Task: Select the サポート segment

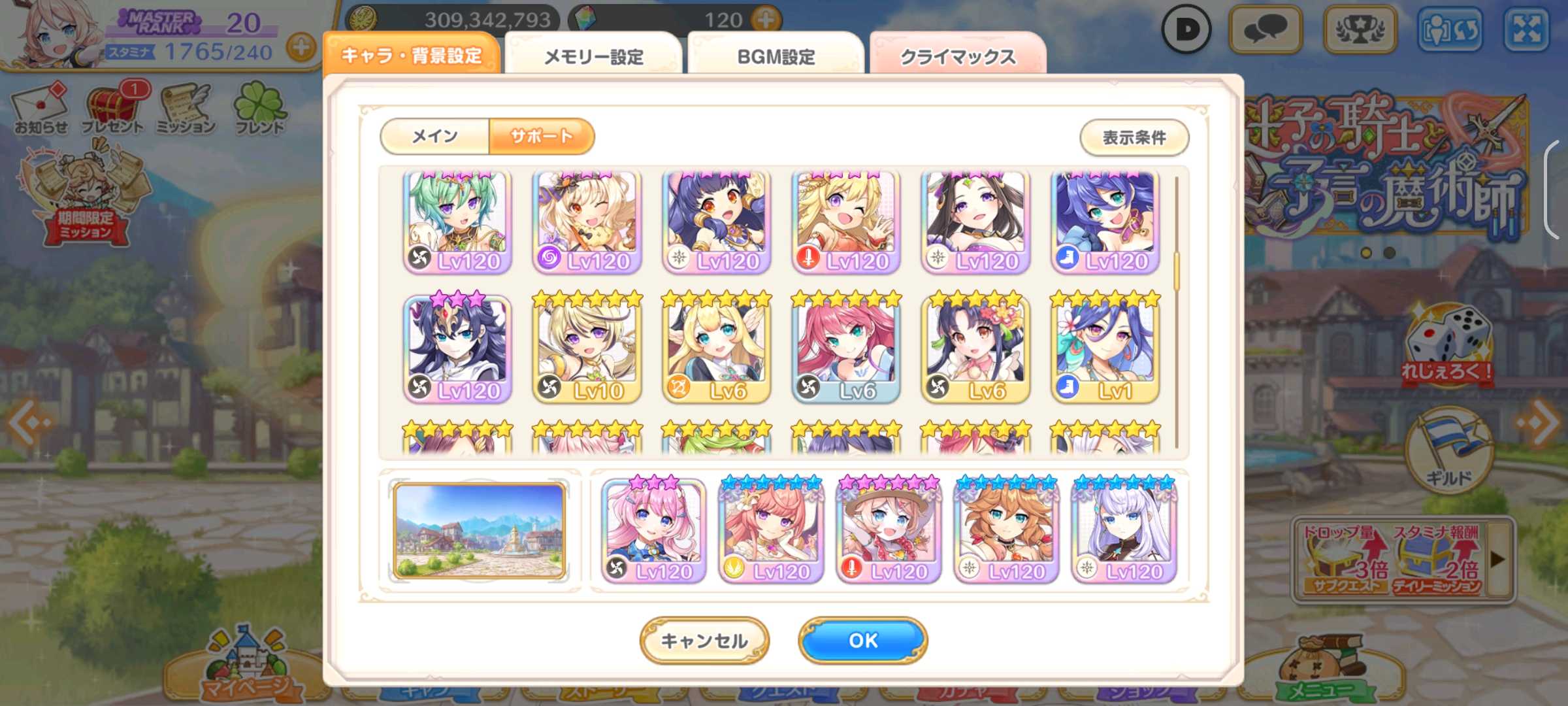Action: click(542, 136)
